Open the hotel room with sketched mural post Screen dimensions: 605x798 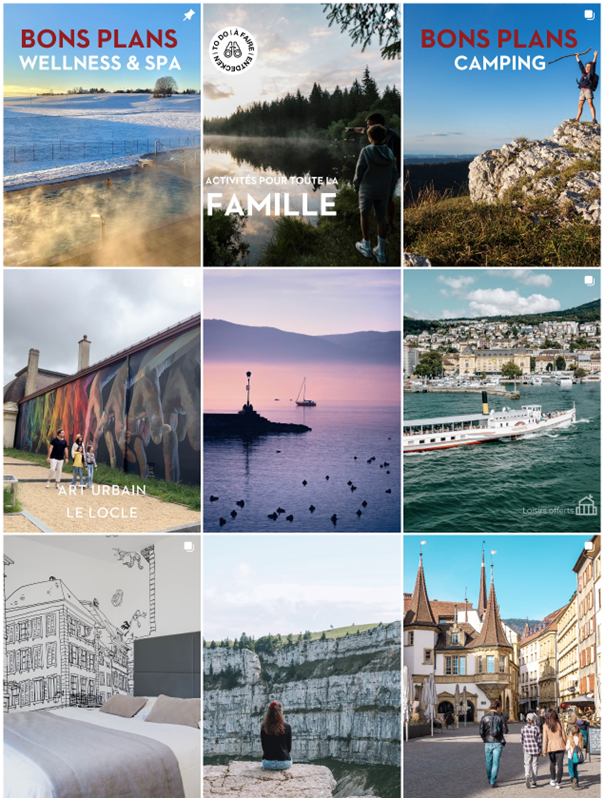pyautogui.click(x=101, y=666)
